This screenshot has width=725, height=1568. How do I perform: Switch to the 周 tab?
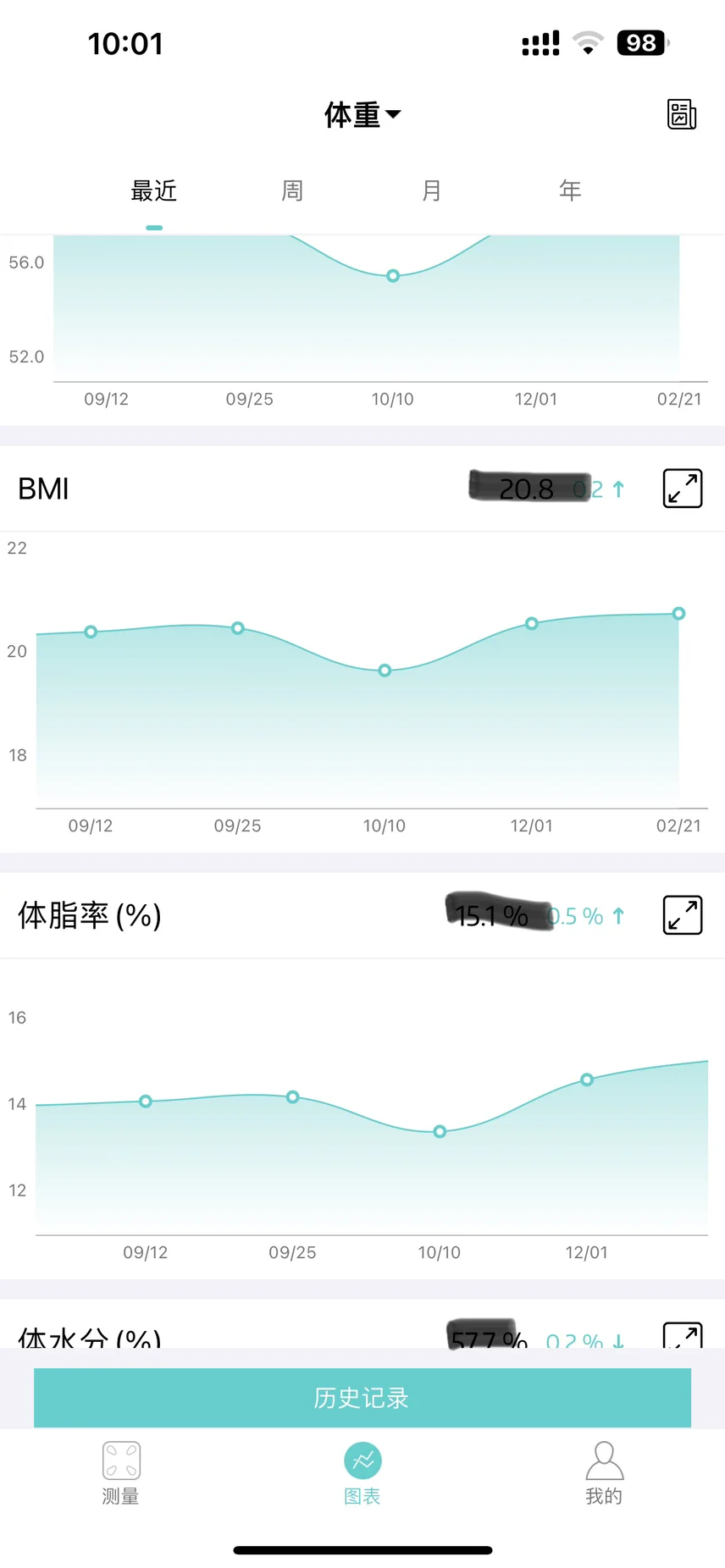[292, 190]
